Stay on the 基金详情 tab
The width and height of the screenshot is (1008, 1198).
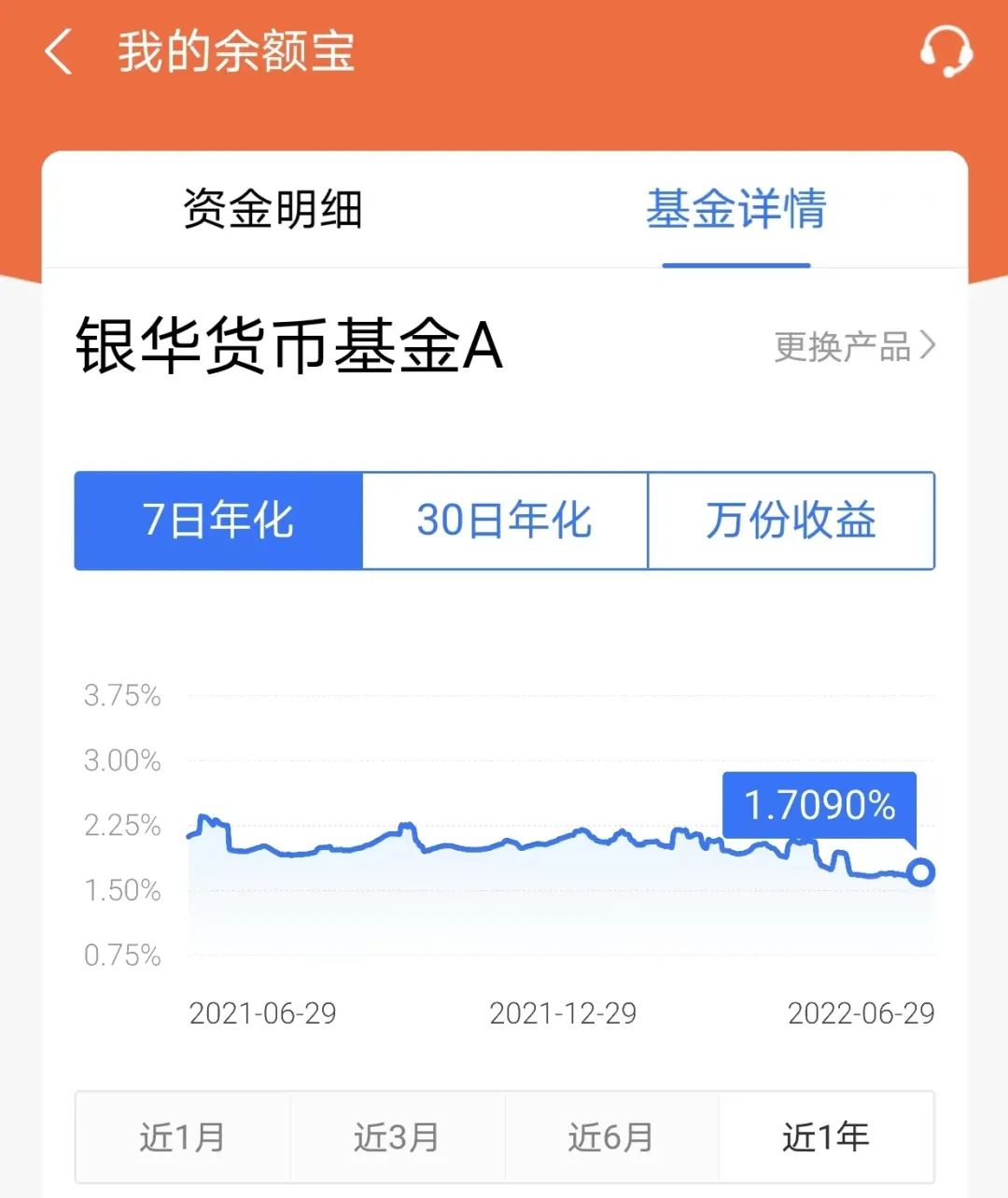736,213
